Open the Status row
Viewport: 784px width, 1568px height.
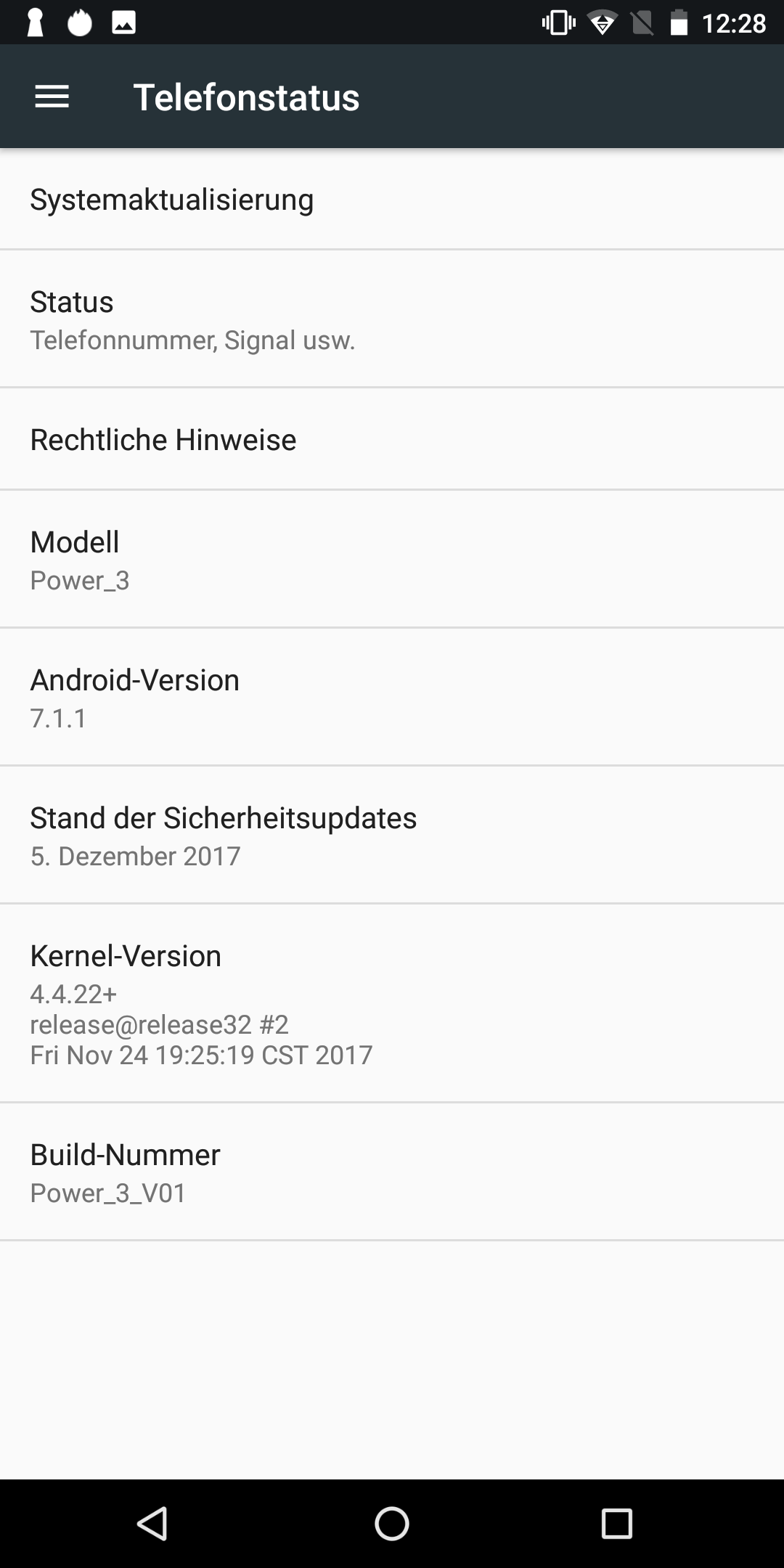point(392,319)
